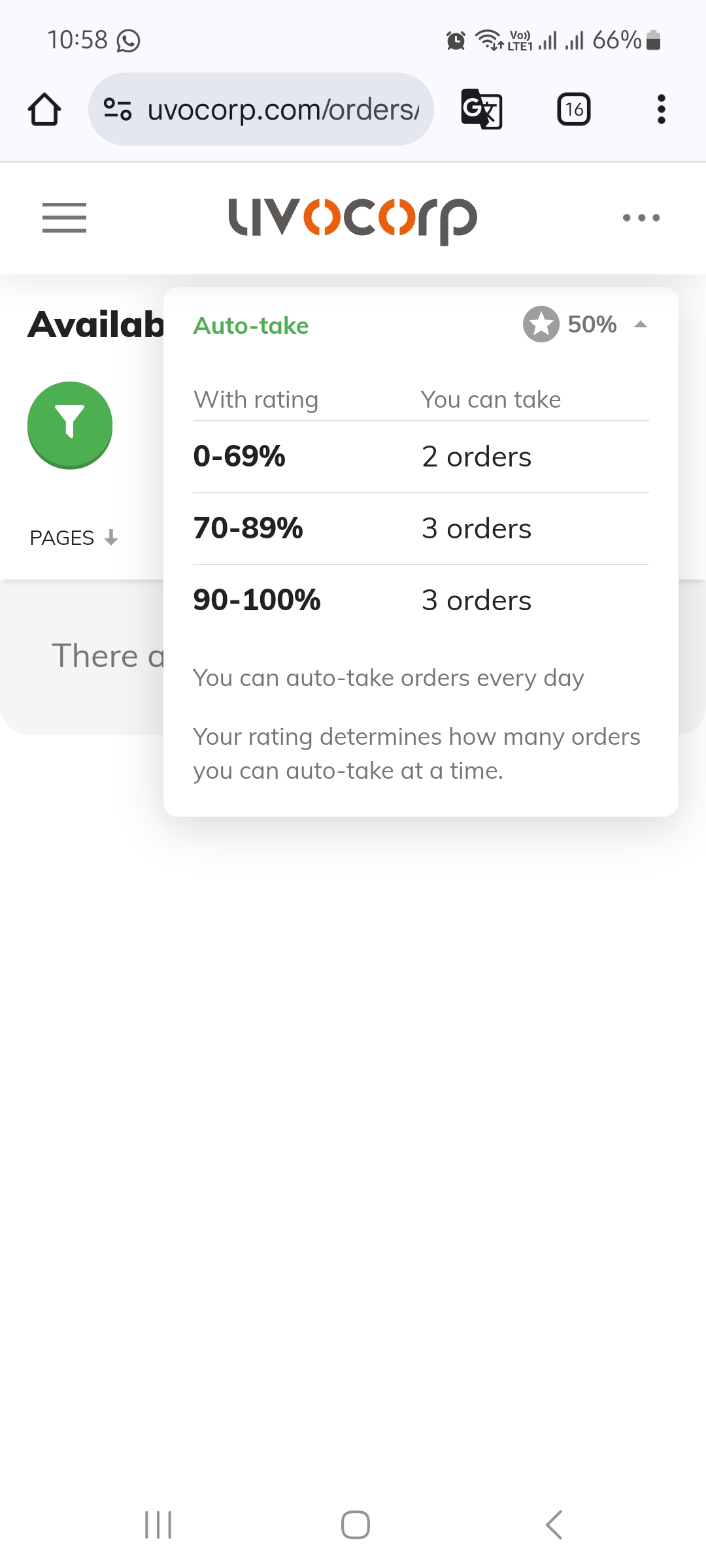The height and width of the screenshot is (1568, 706).
Task: View the 16 open browser tabs
Action: click(x=574, y=109)
